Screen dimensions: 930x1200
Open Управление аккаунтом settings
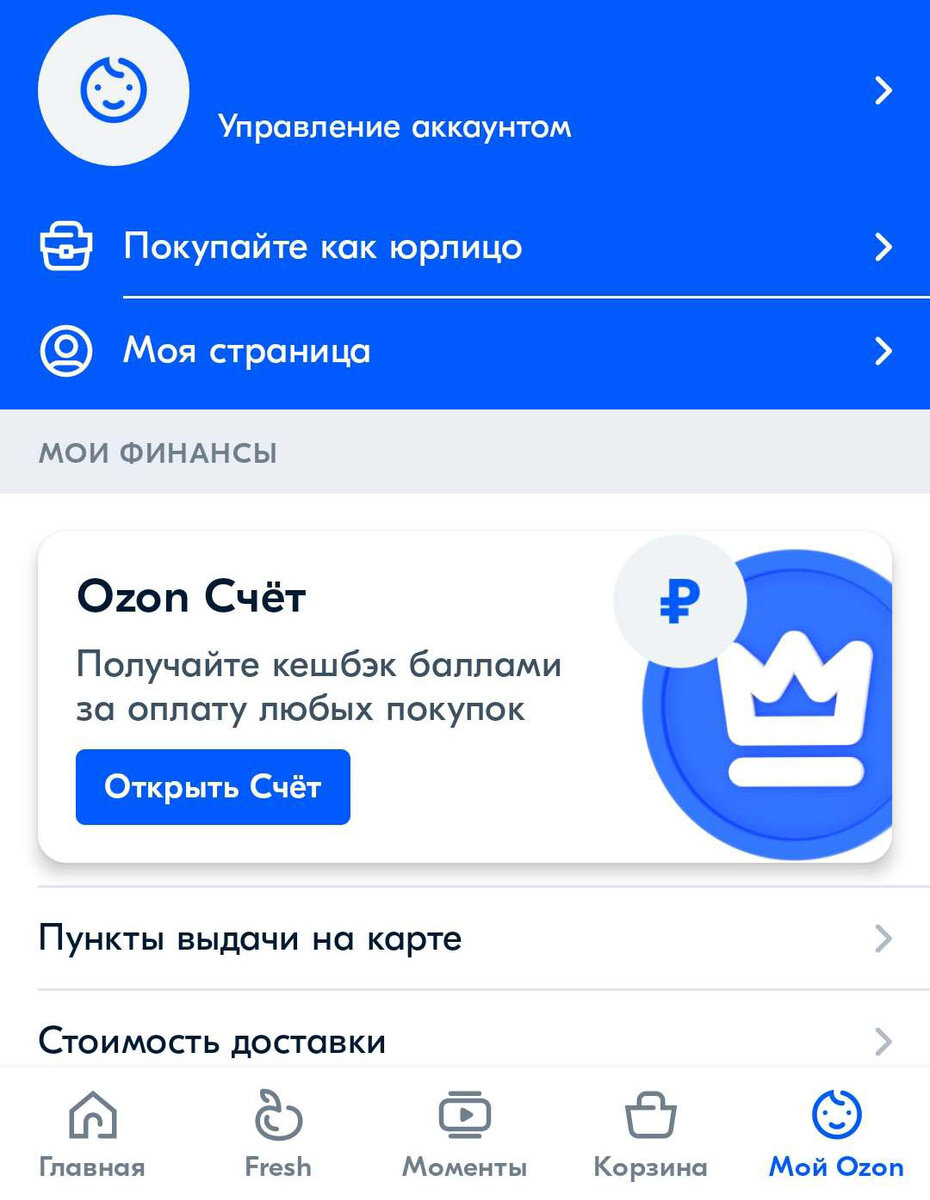(x=395, y=125)
